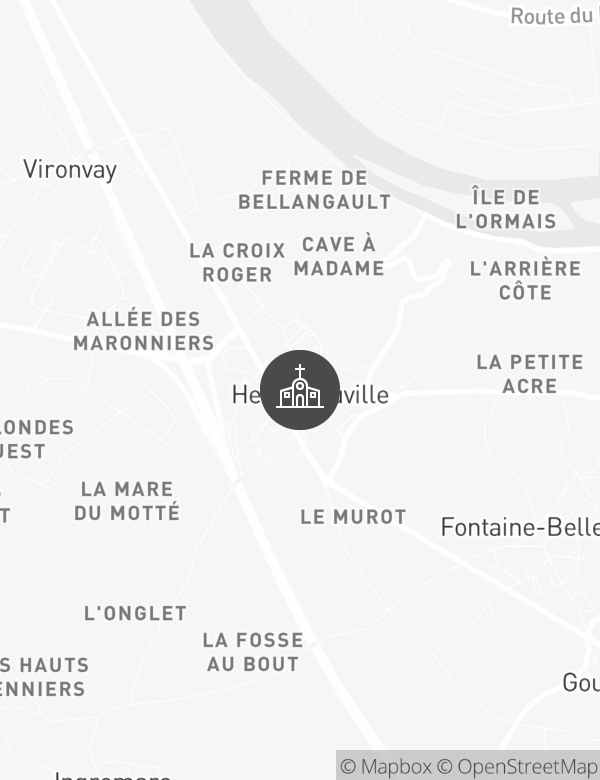Open the Mapbox attribution link
This screenshot has width=600, height=780.
(x=386, y=767)
